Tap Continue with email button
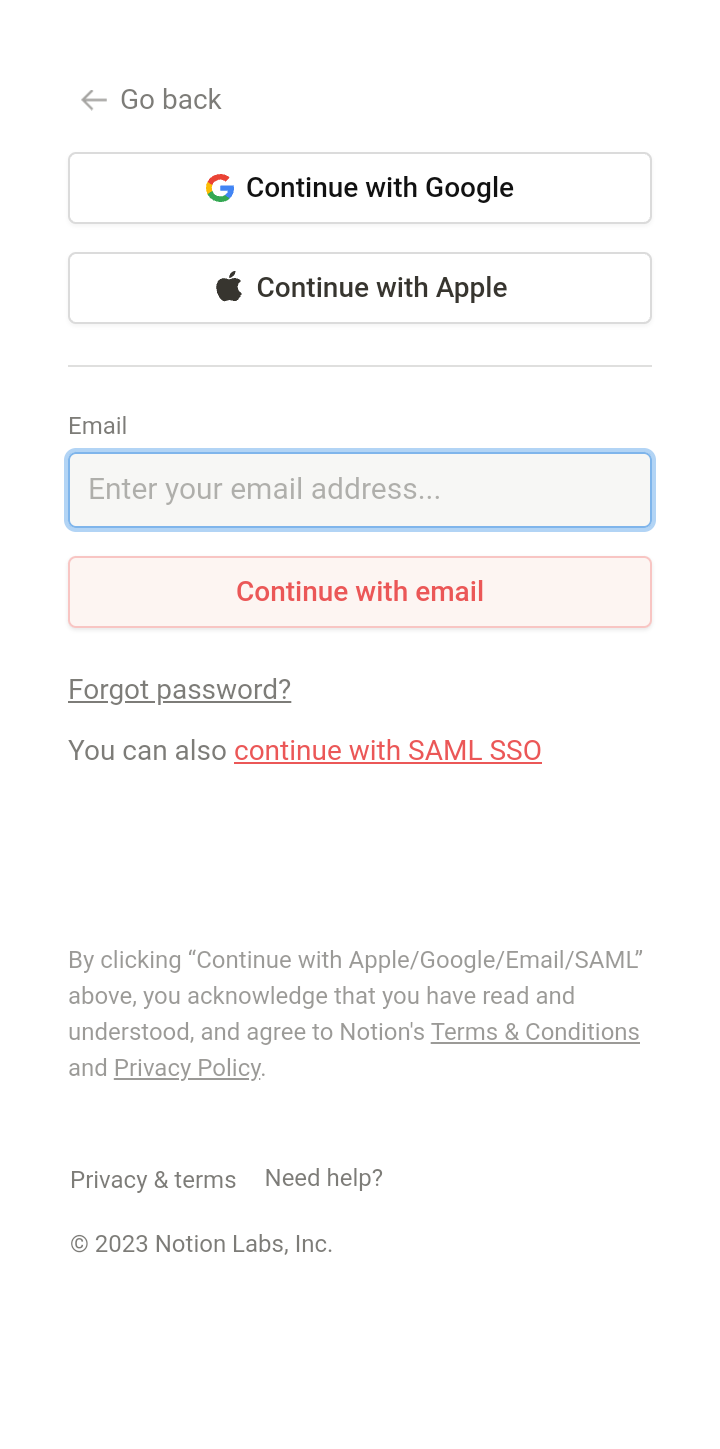Image resolution: width=720 pixels, height=1449 pixels. pos(360,592)
